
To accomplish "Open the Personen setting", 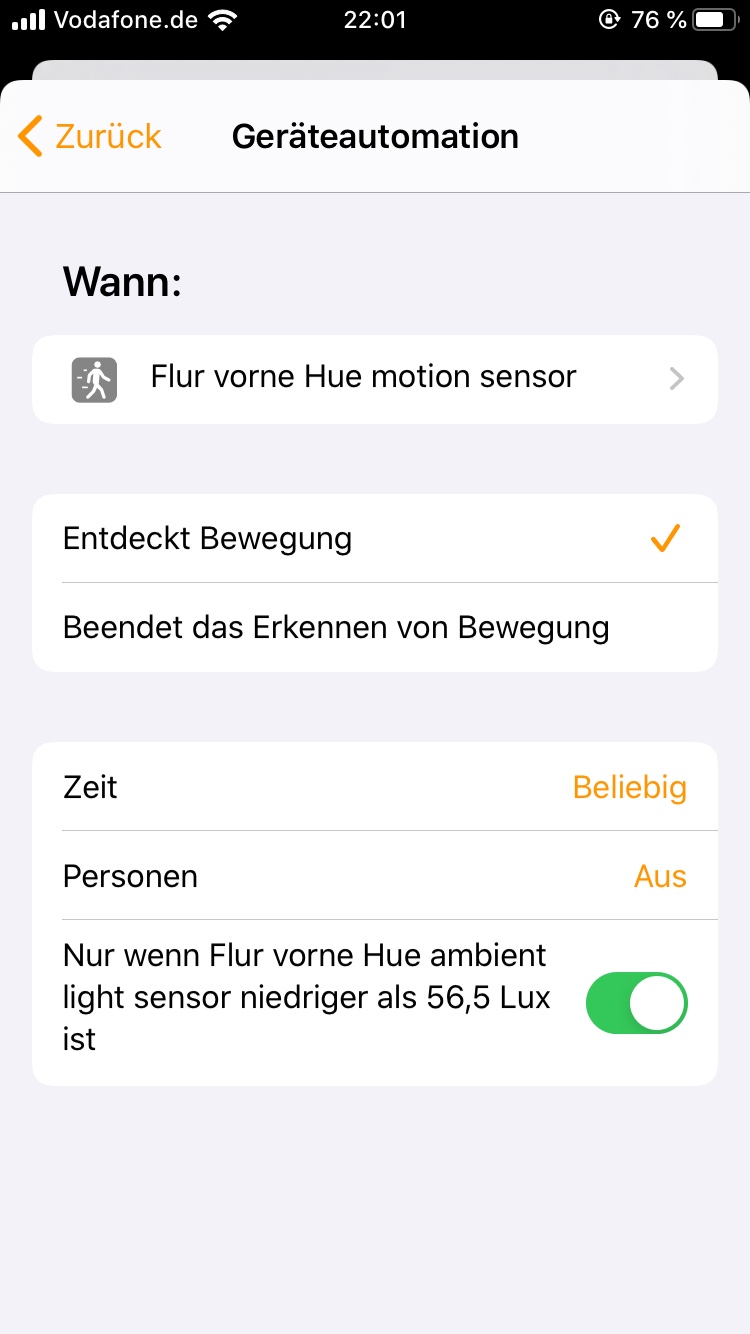I will click(x=374, y=877).
